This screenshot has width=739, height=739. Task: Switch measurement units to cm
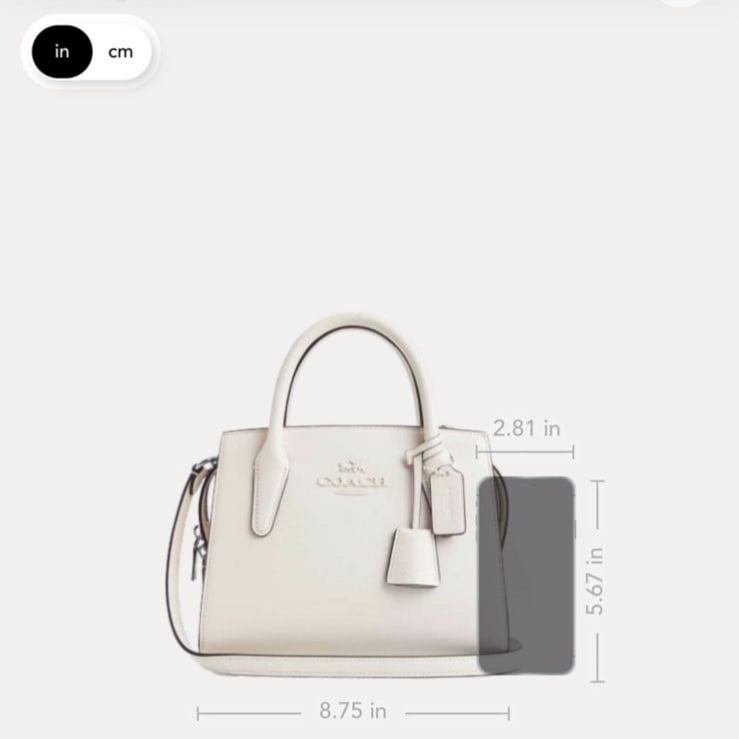click(x=120, y=52)
